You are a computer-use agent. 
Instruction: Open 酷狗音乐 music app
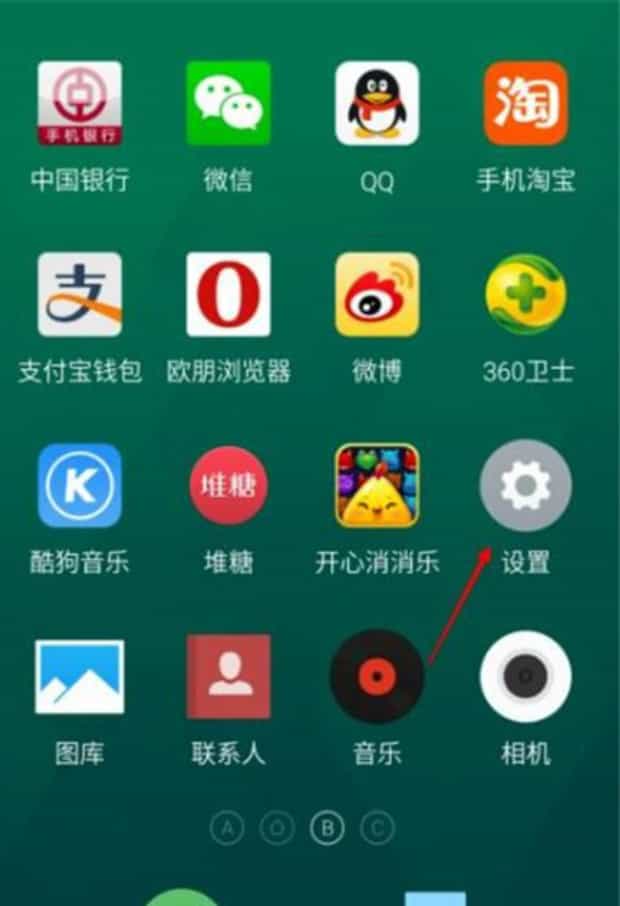click(x=79, y=486)
